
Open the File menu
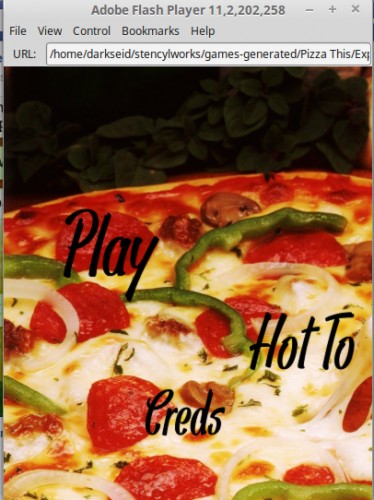[x=18, y=31]
